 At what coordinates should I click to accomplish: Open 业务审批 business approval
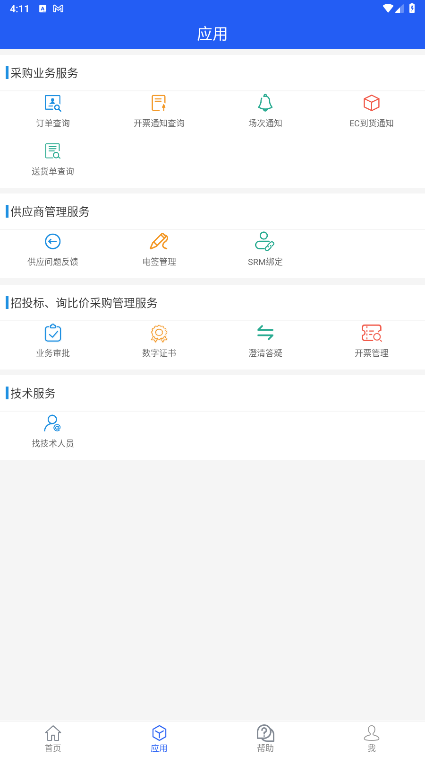click(x=53, y=341)
